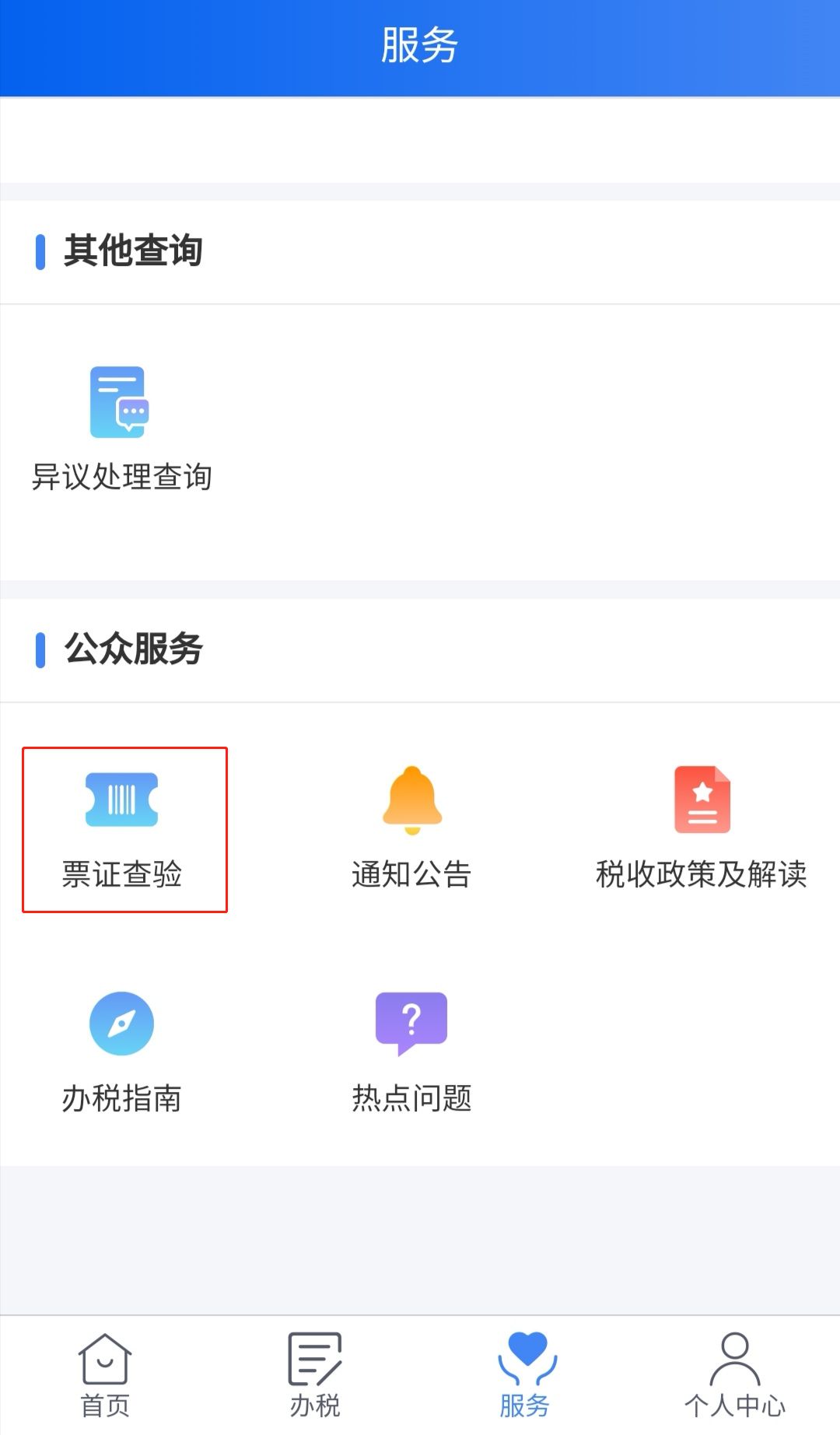Viewport: 840px width, 1435px height.
Task: Open 异议处理查询 service
Action: 121,429
